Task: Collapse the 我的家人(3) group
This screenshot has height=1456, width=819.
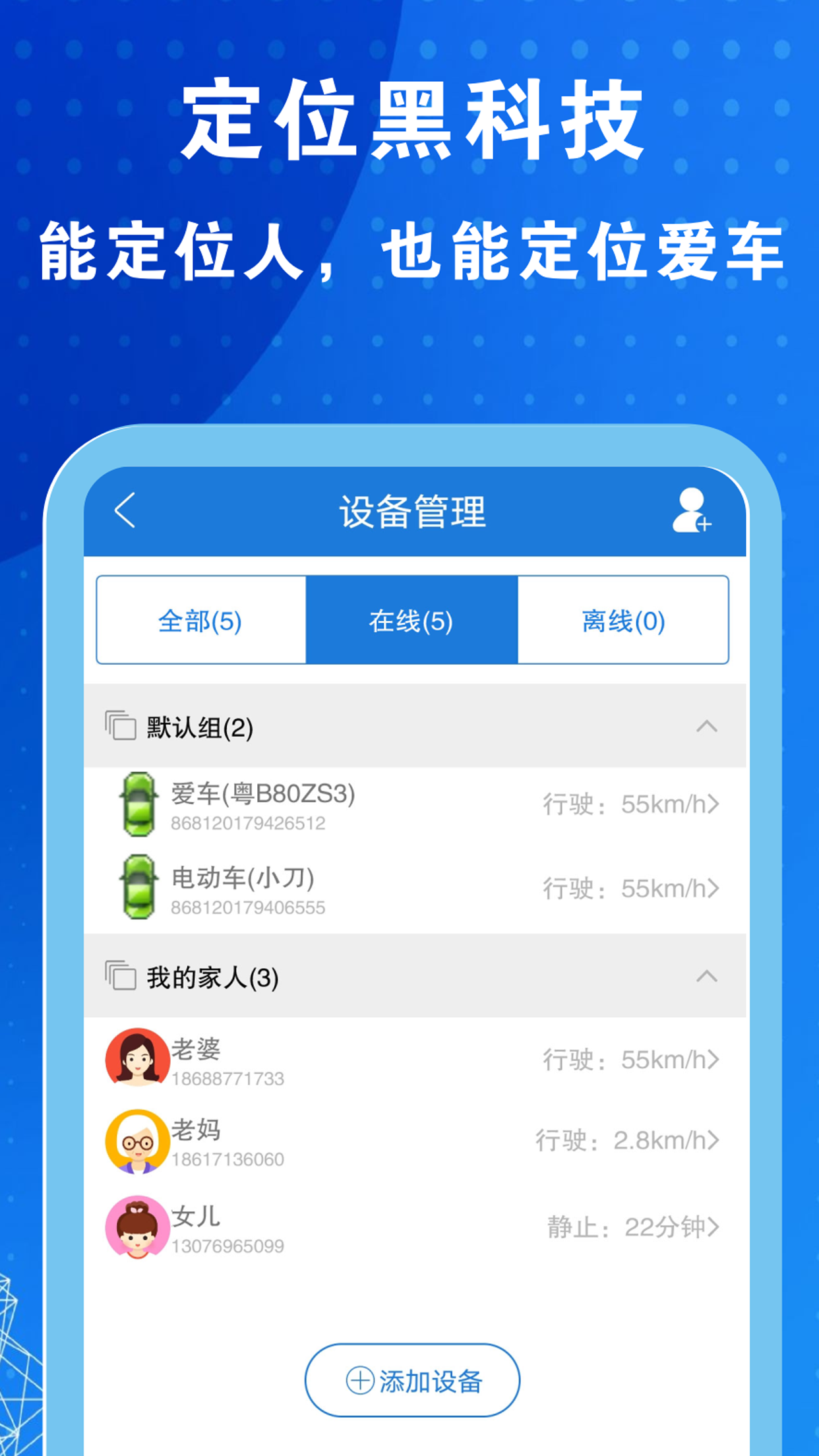Action: 707,976
